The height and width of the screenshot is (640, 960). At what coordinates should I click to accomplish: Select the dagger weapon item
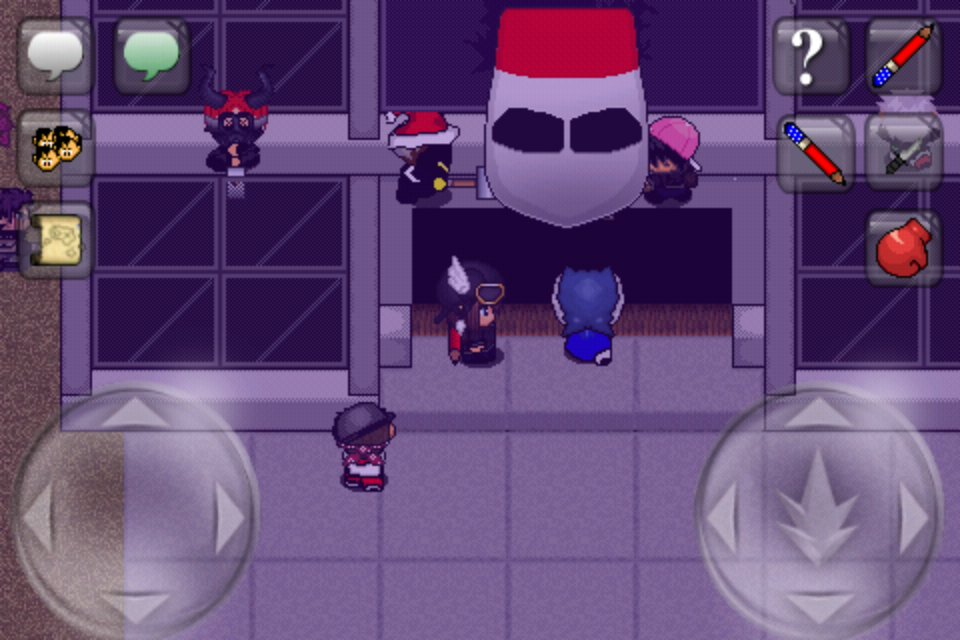click(x=903, y=152)
